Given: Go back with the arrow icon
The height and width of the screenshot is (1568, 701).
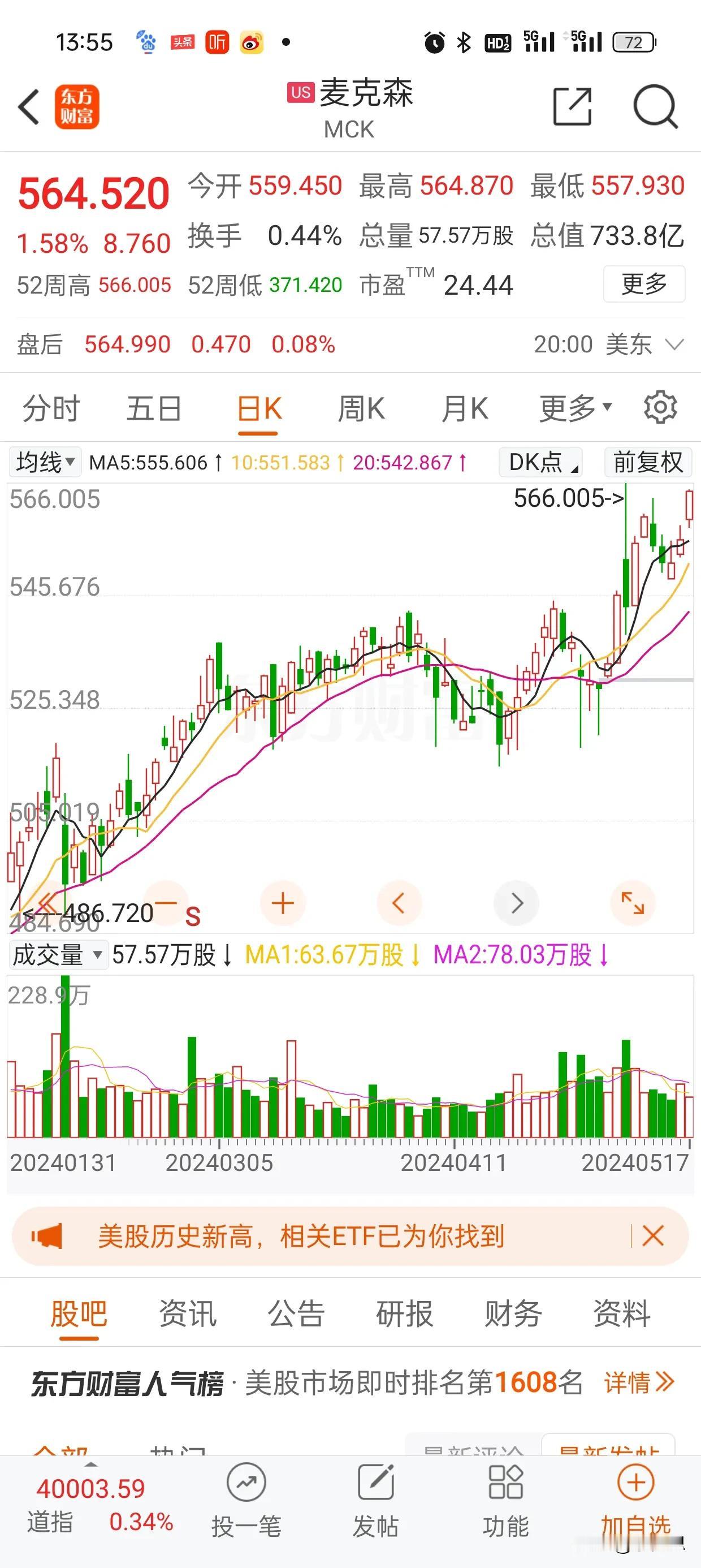Looking at the screenshot, I should coord(29,107).
